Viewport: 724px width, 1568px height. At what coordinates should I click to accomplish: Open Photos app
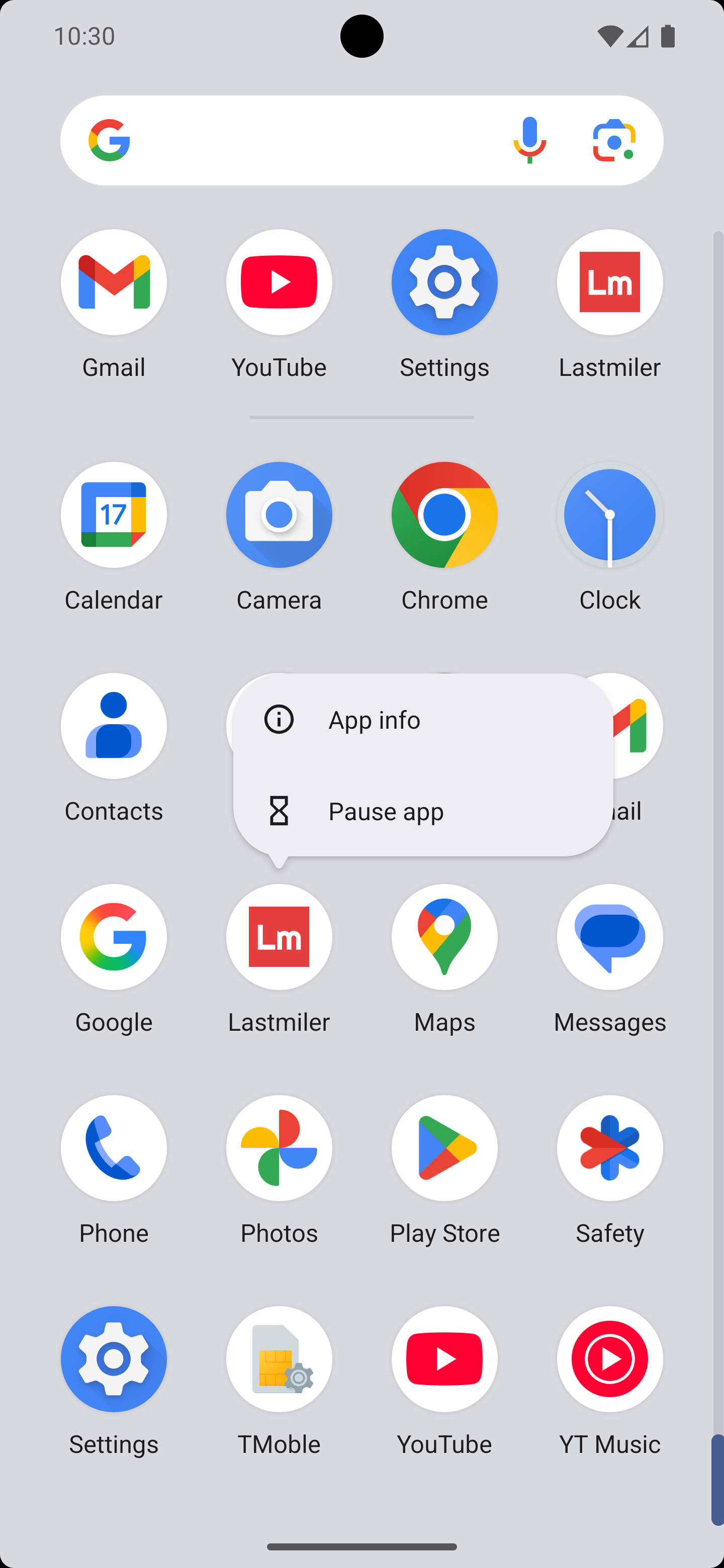point(279,1169)
